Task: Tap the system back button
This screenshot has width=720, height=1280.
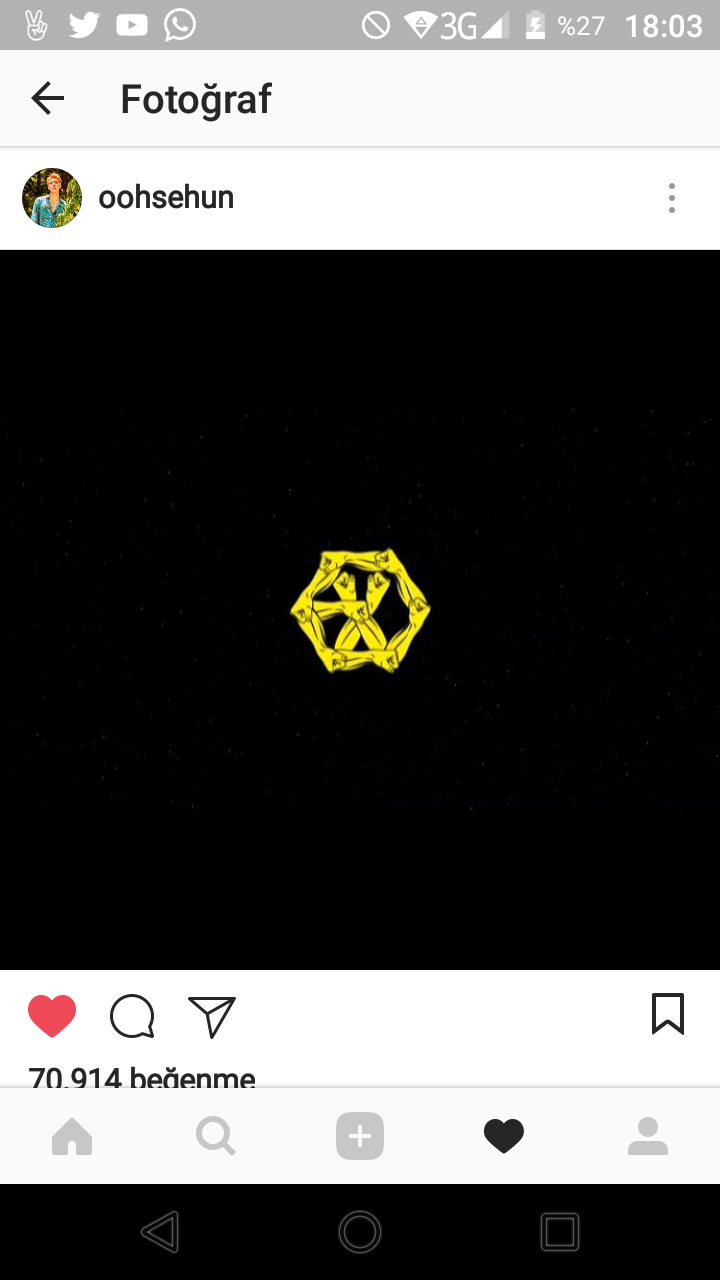Action: click(x=160, y=1232)
